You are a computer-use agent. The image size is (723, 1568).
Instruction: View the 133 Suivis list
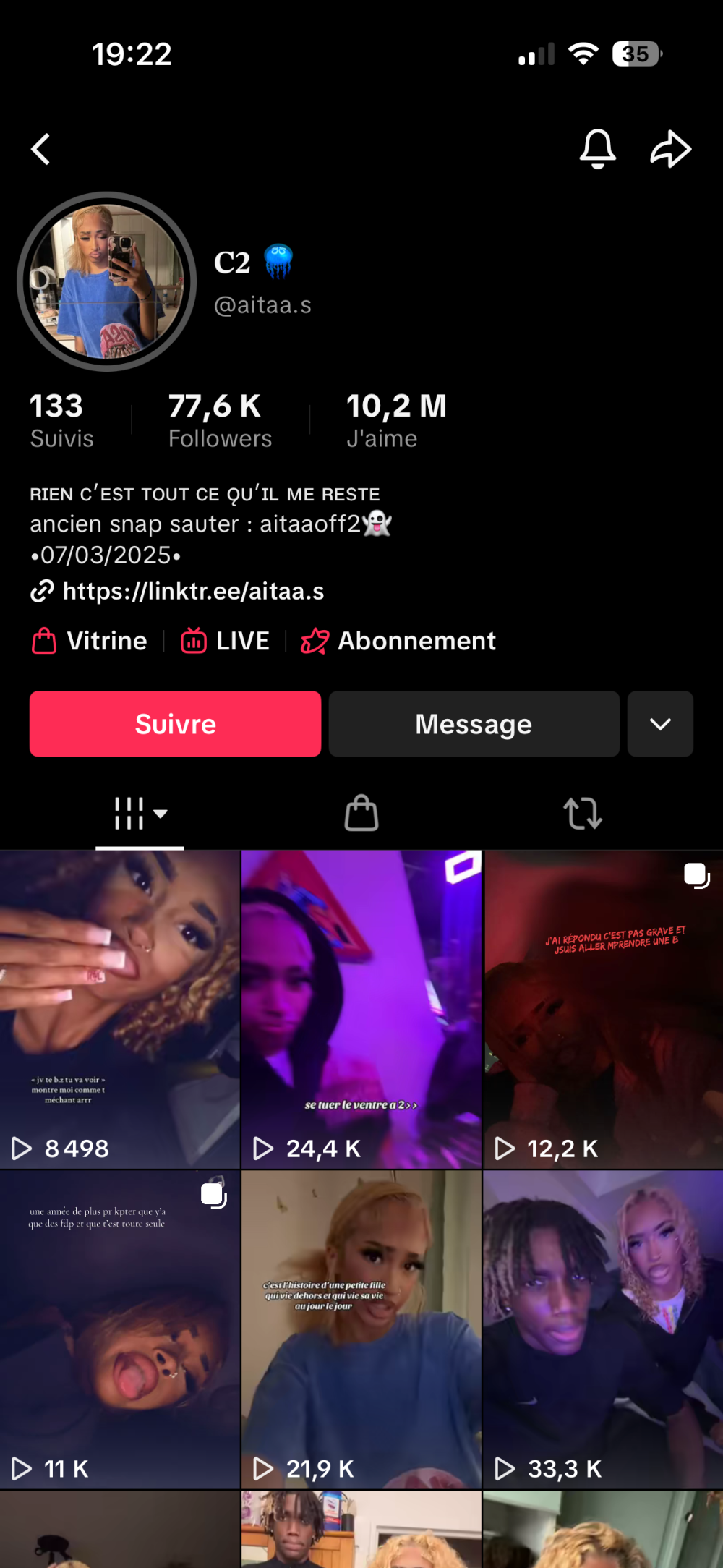(x=61, y=419)
